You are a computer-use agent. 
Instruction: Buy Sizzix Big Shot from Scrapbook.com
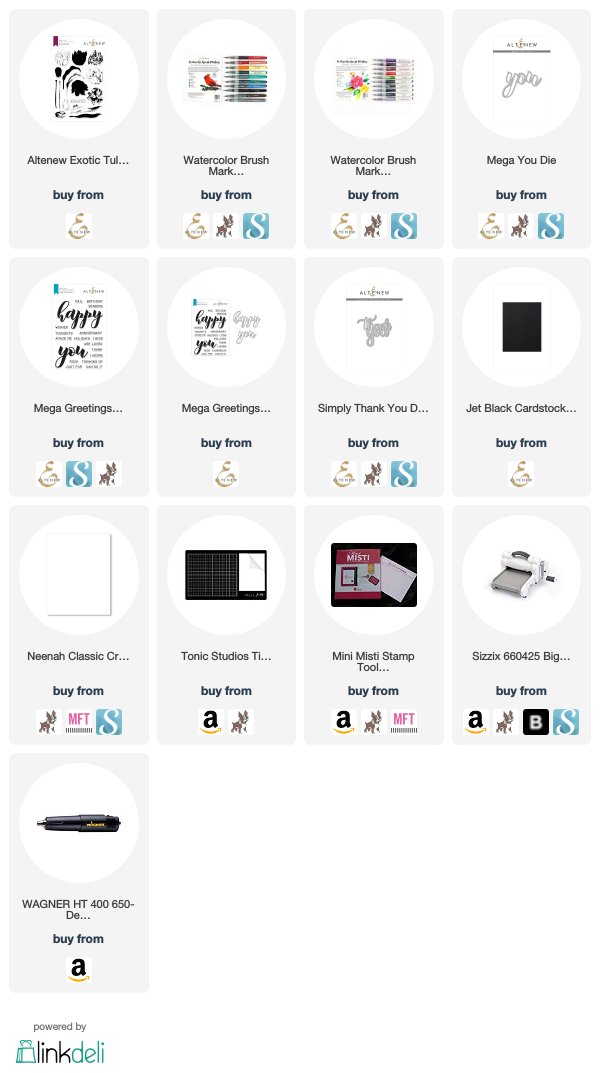click(x=565, y=721)
